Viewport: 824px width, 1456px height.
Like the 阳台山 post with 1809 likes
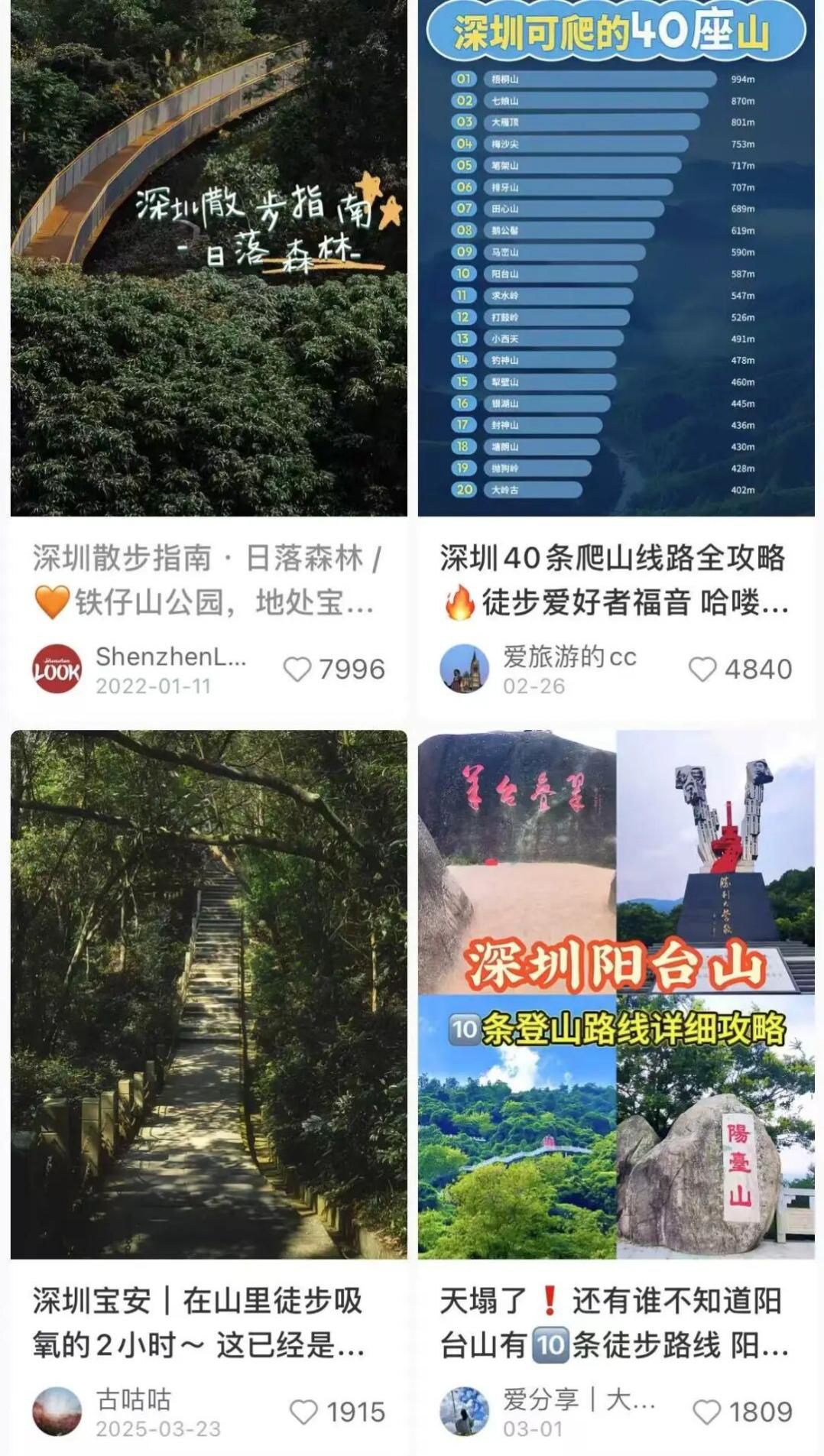[x=706, y=1412]
